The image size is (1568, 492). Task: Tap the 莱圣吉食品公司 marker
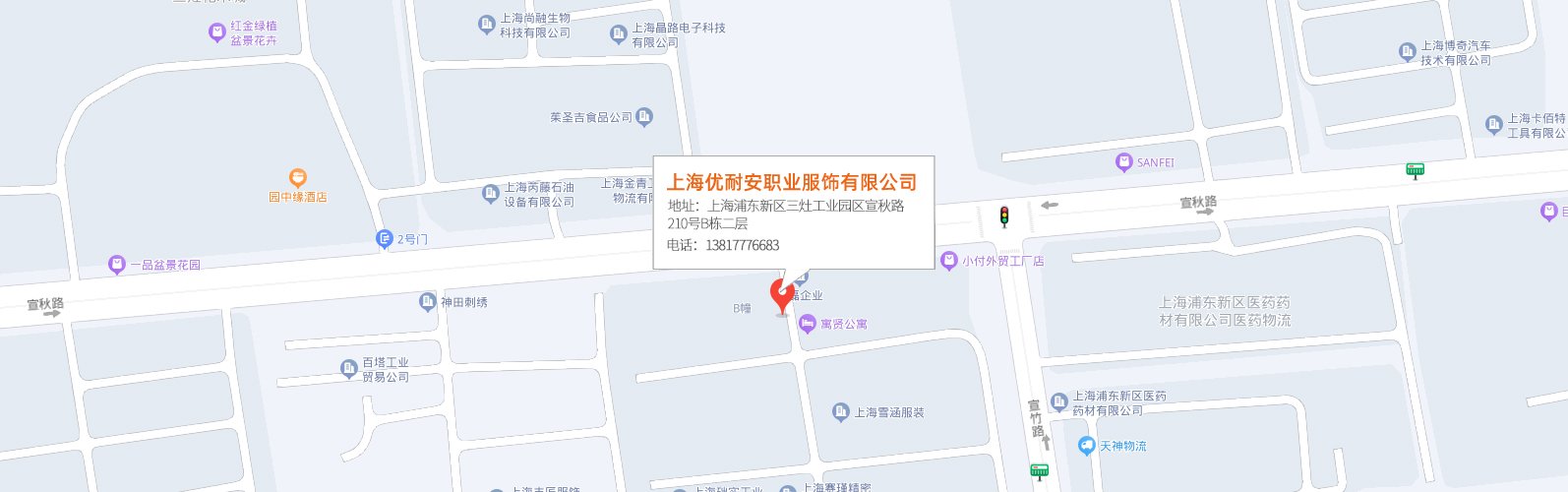coord(644,117)
